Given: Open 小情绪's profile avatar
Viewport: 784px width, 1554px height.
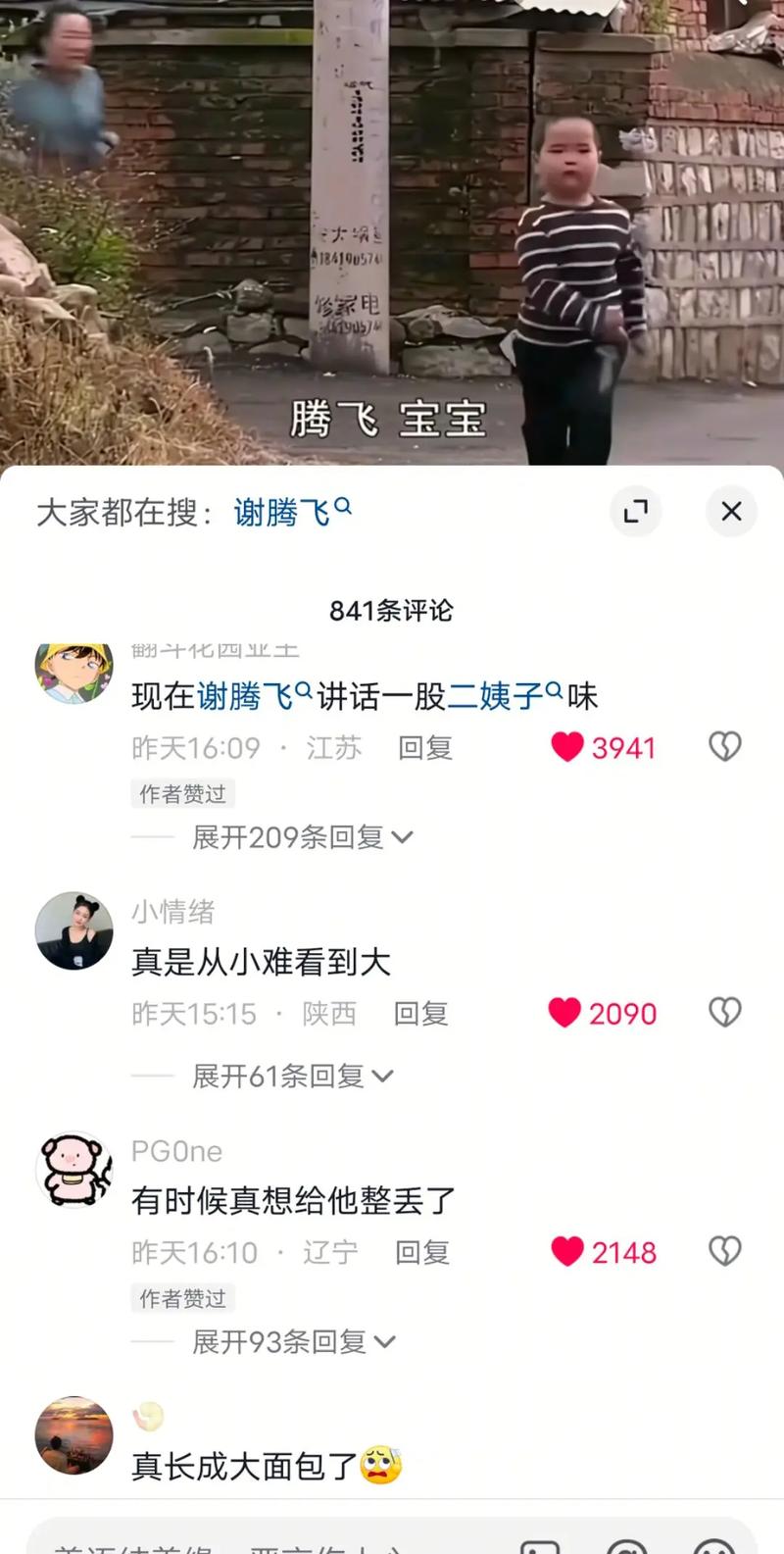Looking at the screenshot, I should pyautogui.click(x=74, y=930).
